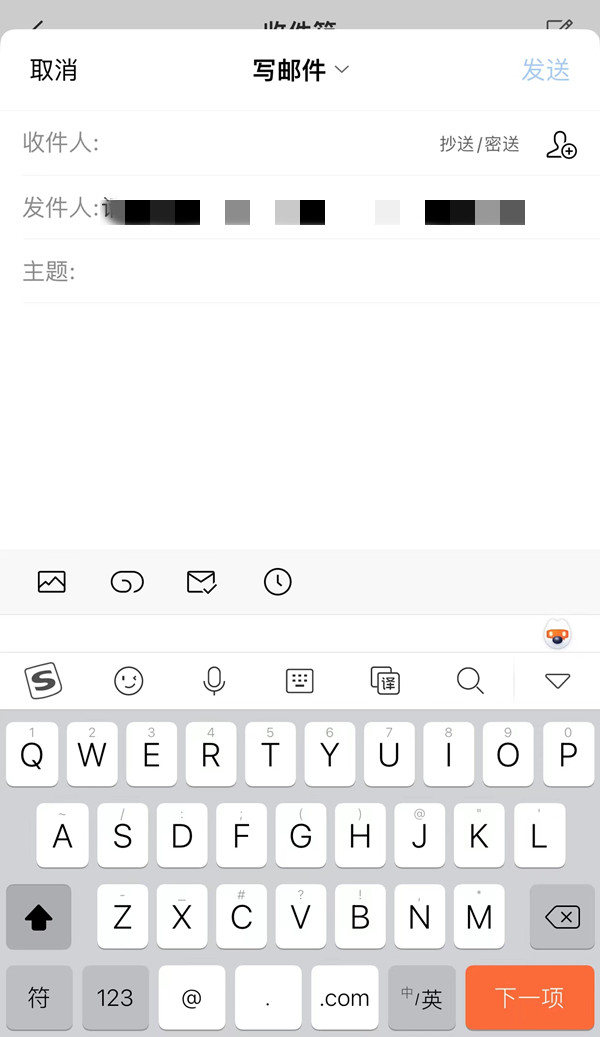The width and height of the screenshot is (600, 1037).
Task: Insert an image into the email
Action: tap(51, 581)
